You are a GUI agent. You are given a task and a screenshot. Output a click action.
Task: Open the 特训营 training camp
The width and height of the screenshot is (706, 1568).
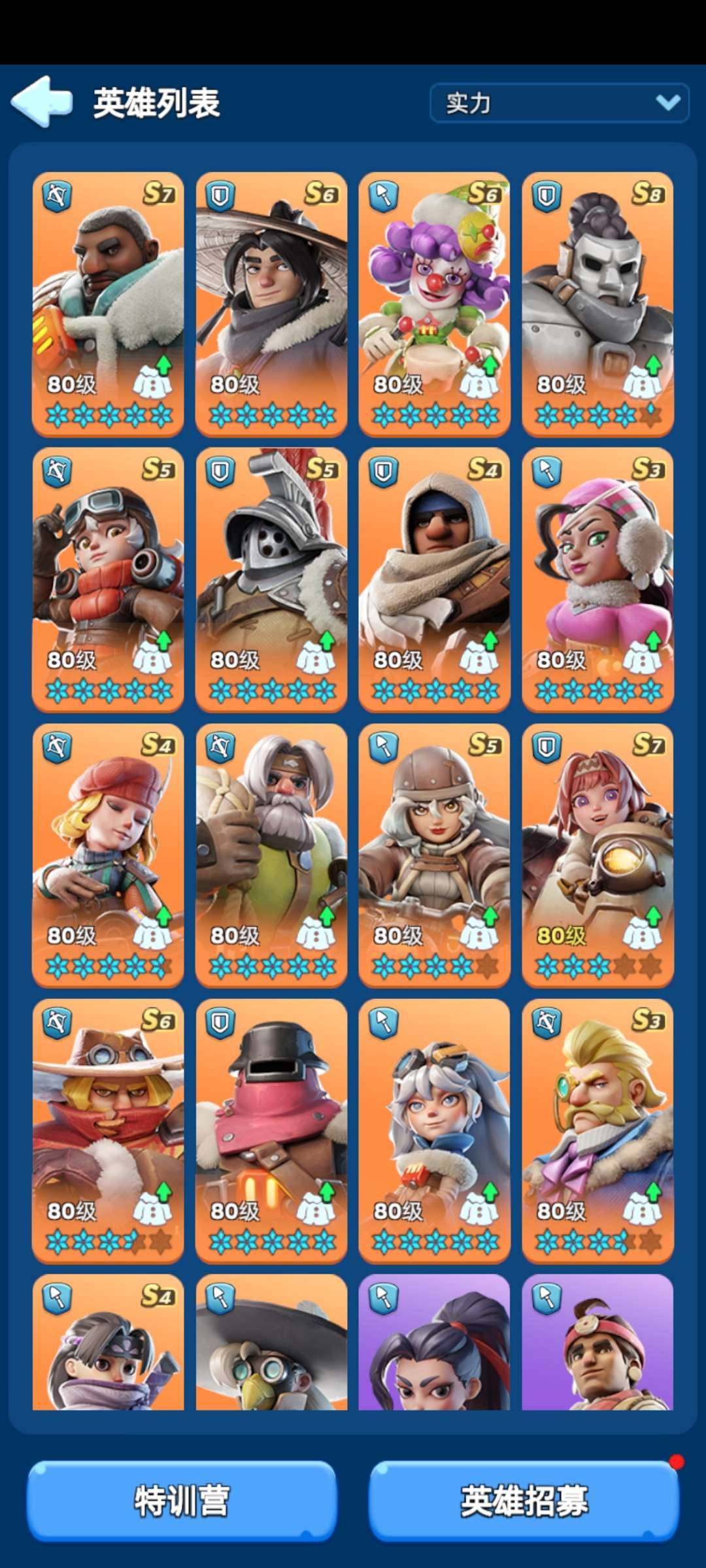click(181, 1500)
